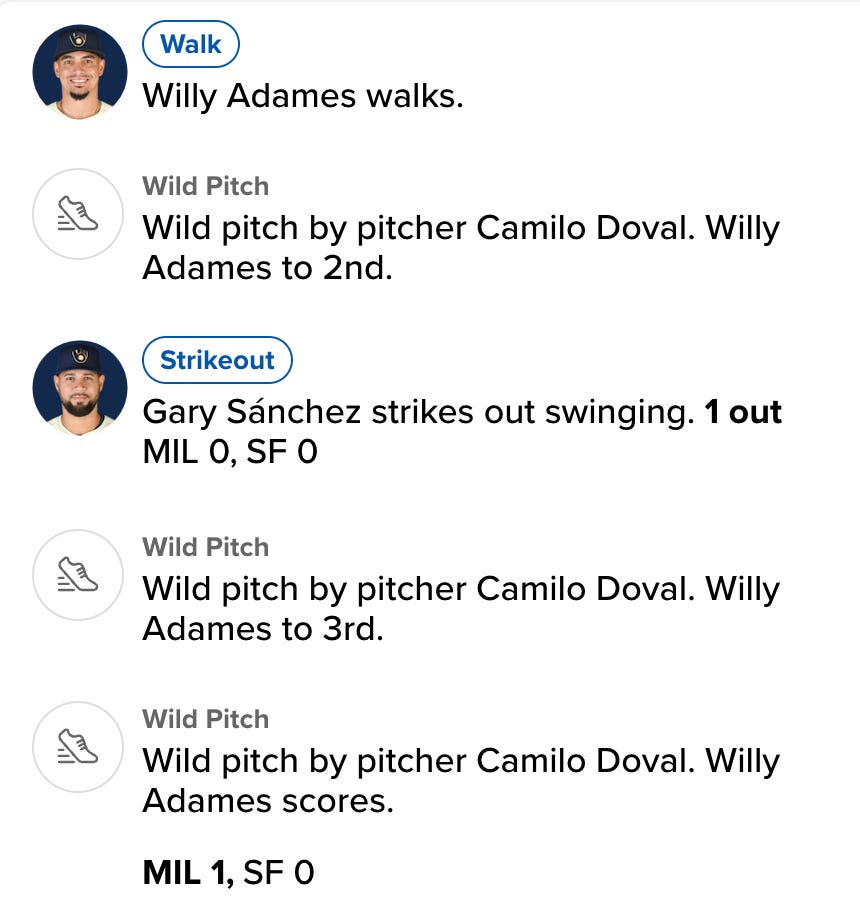This screenshot has width=860, height=912.
Task: Open the Strikeout play chip for Gary Sánchez
Action: pos(217,360)
